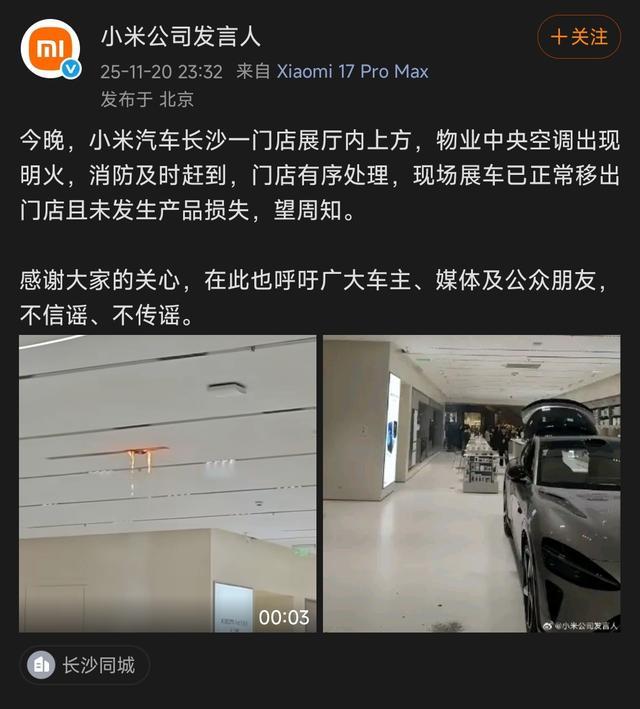Open the 小米公司发言人 account name
Screen dimensions: 640x709
point(181,37)
